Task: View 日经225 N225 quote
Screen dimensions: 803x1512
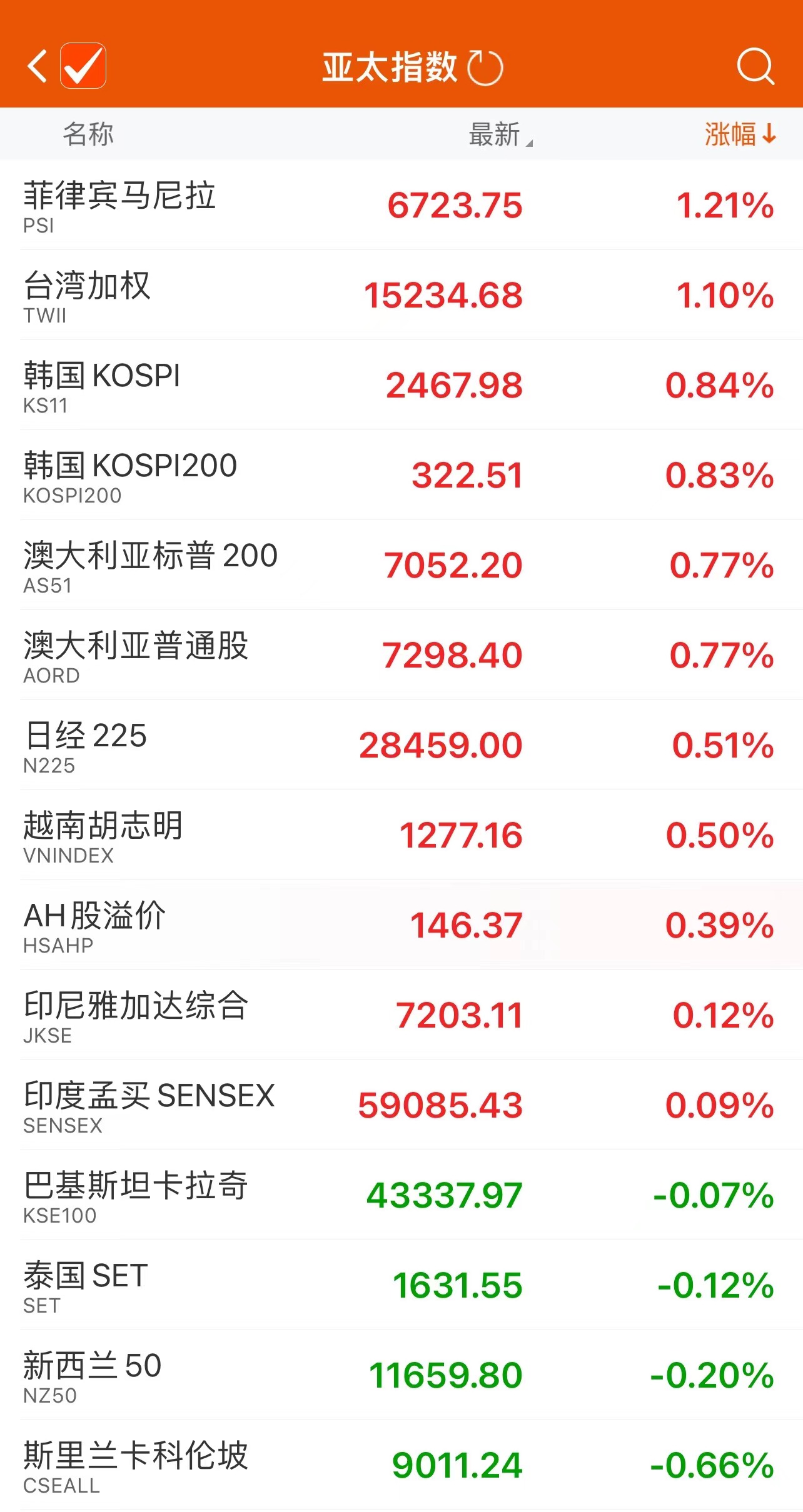Action: (x=400, y=745)
